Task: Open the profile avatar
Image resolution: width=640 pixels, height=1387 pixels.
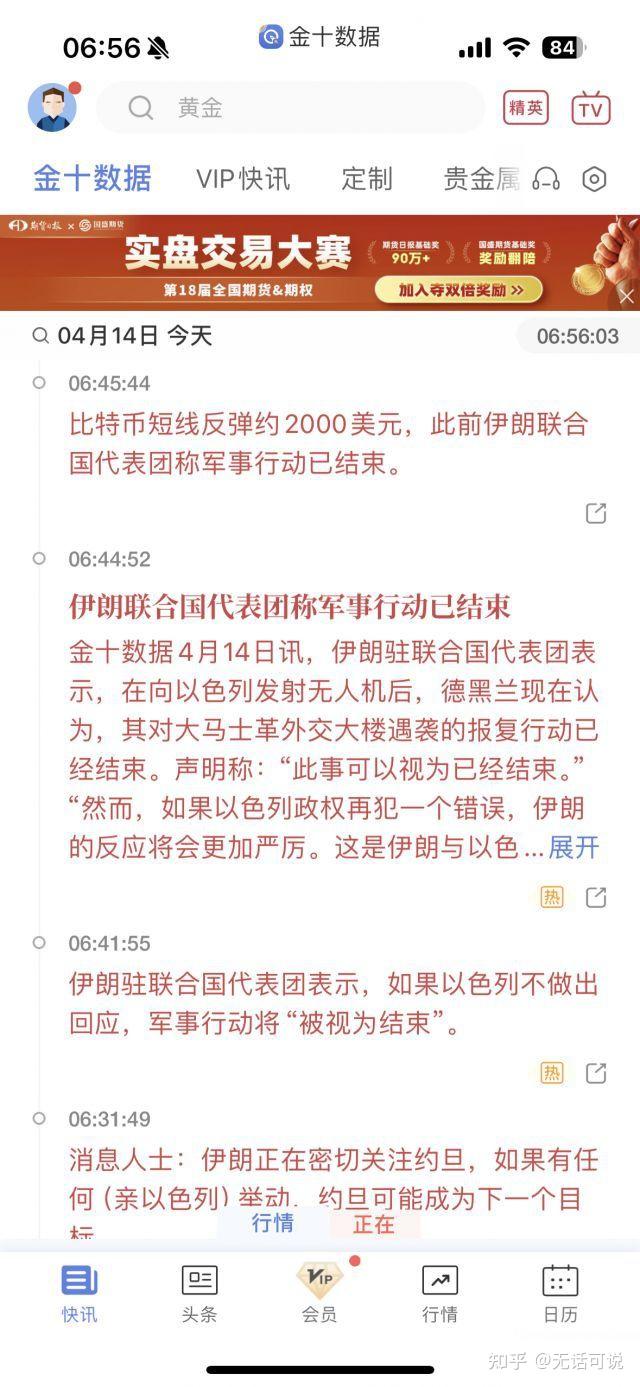Action: pos(52,107)
